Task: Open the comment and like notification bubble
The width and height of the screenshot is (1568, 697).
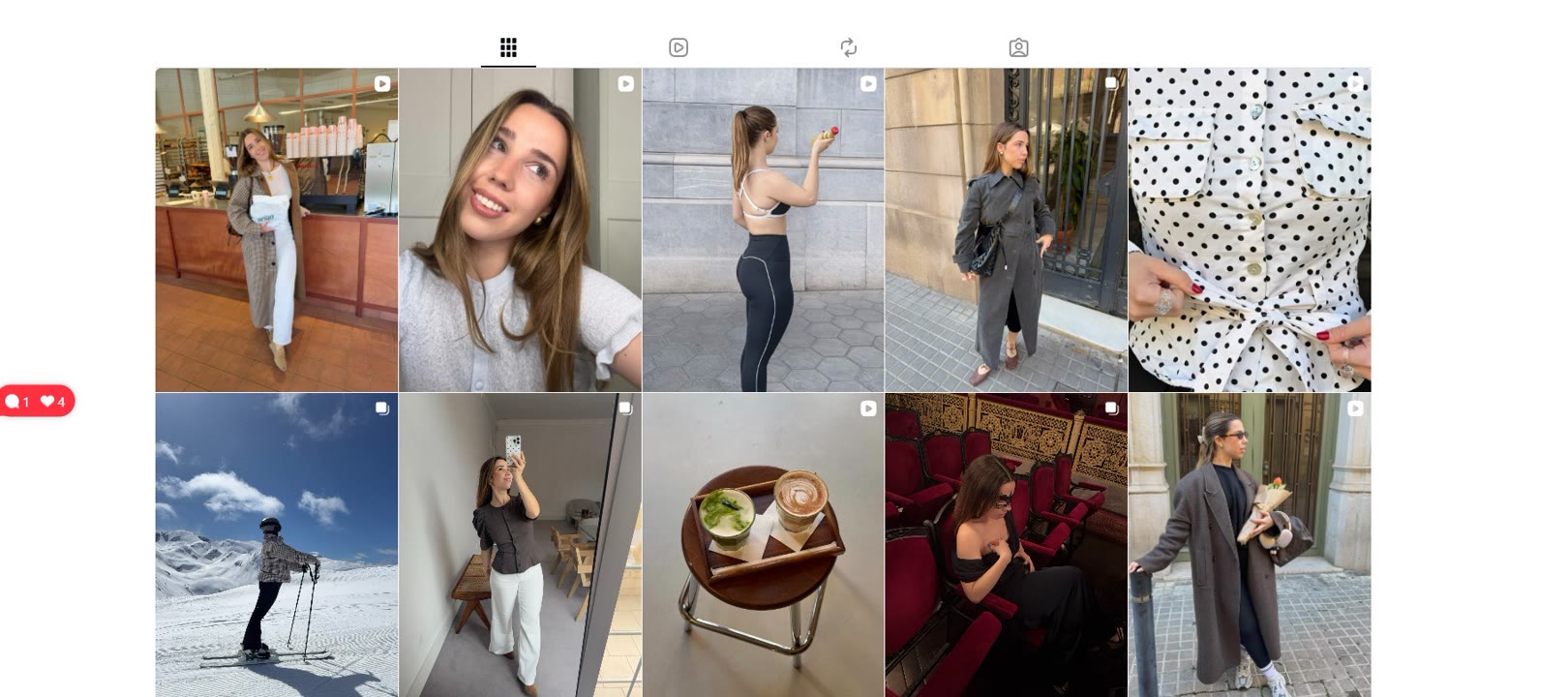Action: (37, 401)
